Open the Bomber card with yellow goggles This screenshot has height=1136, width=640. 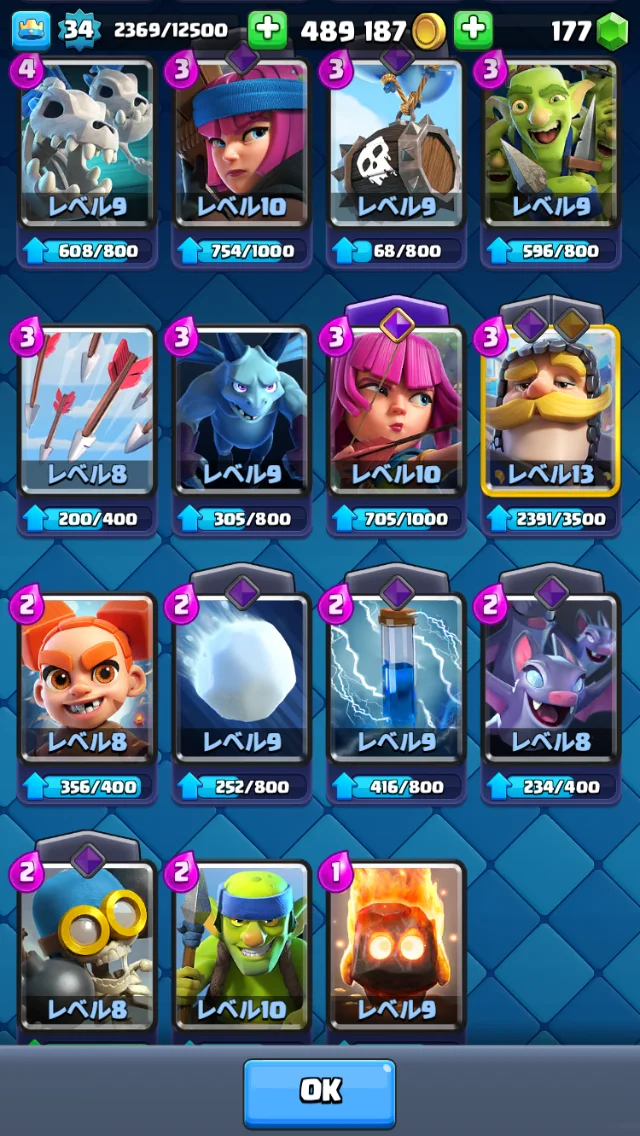pyautogui.click(x=87, y=945)
